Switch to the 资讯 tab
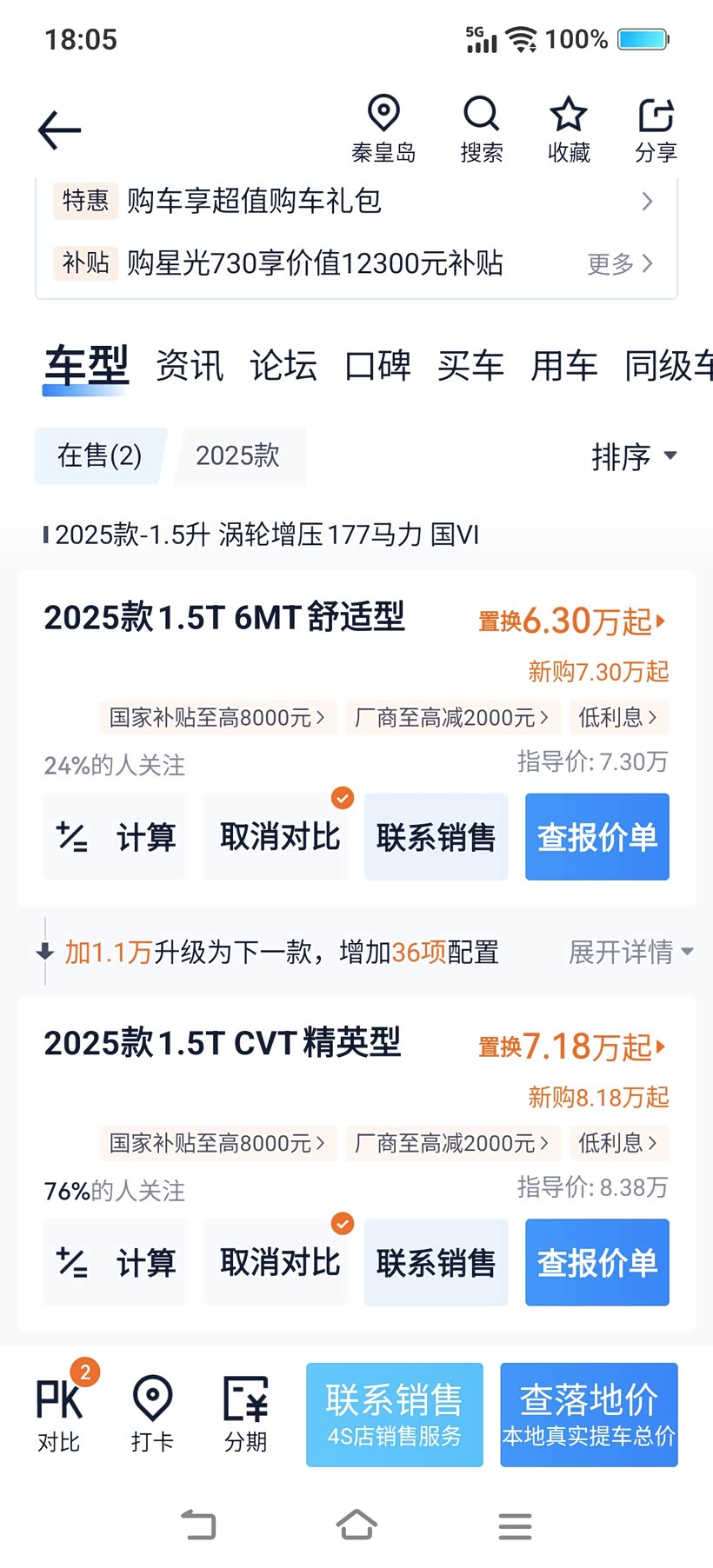713x1568 pixels. (x=190, y=366)
